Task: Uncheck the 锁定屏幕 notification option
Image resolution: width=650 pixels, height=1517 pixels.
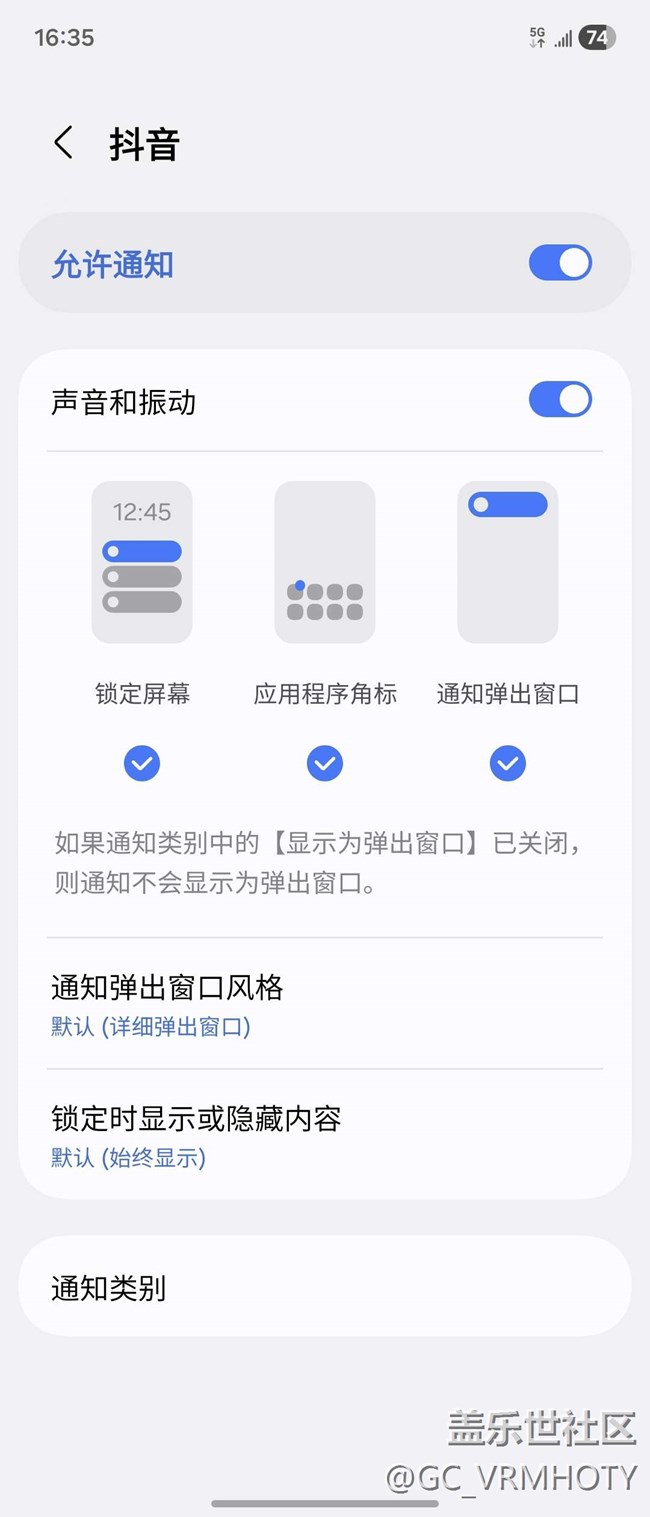Action: click(x=142, y=764)
